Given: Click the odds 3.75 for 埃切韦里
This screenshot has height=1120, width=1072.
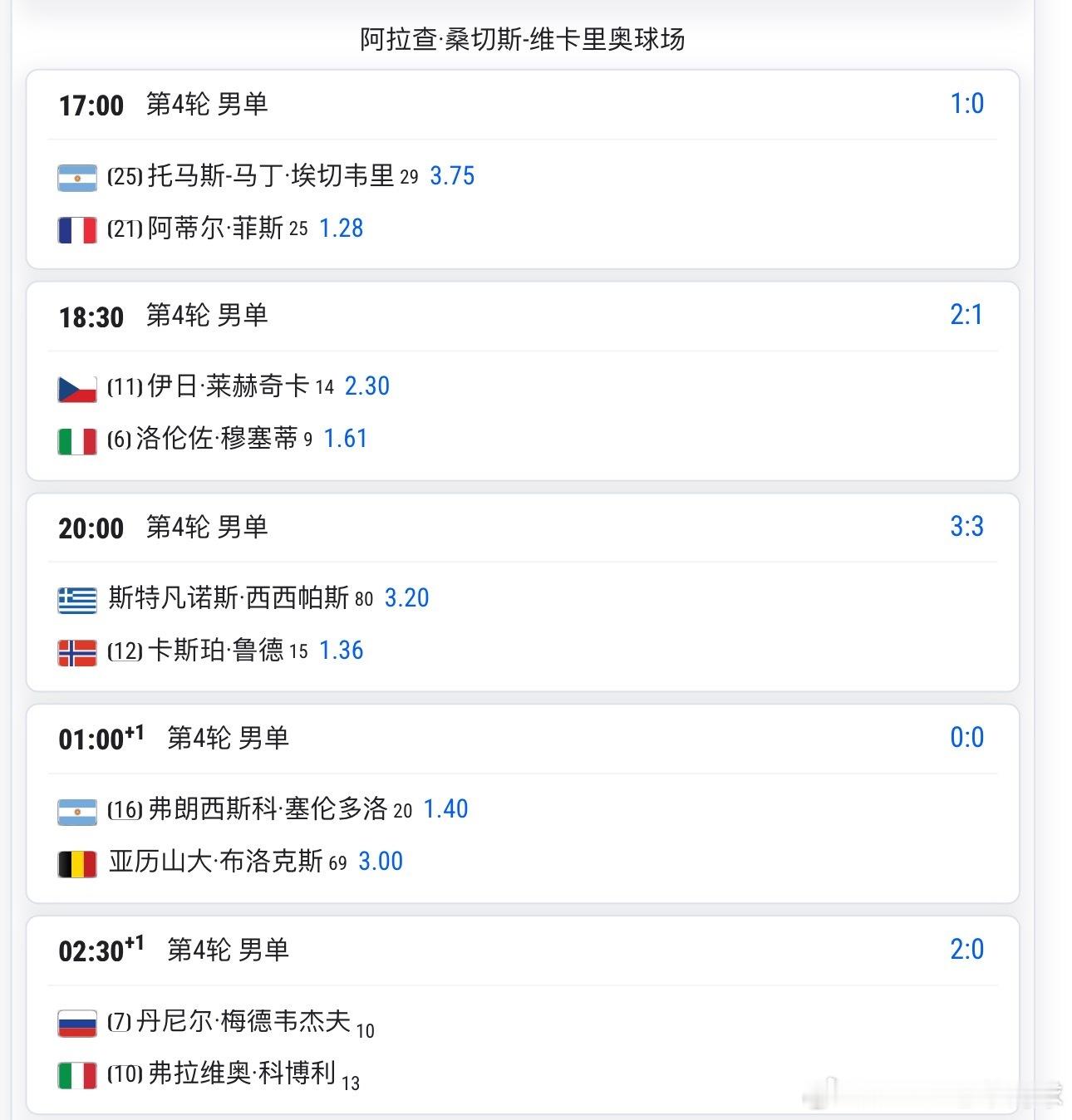Looking at the screenshot, I should tap(451, 175).
